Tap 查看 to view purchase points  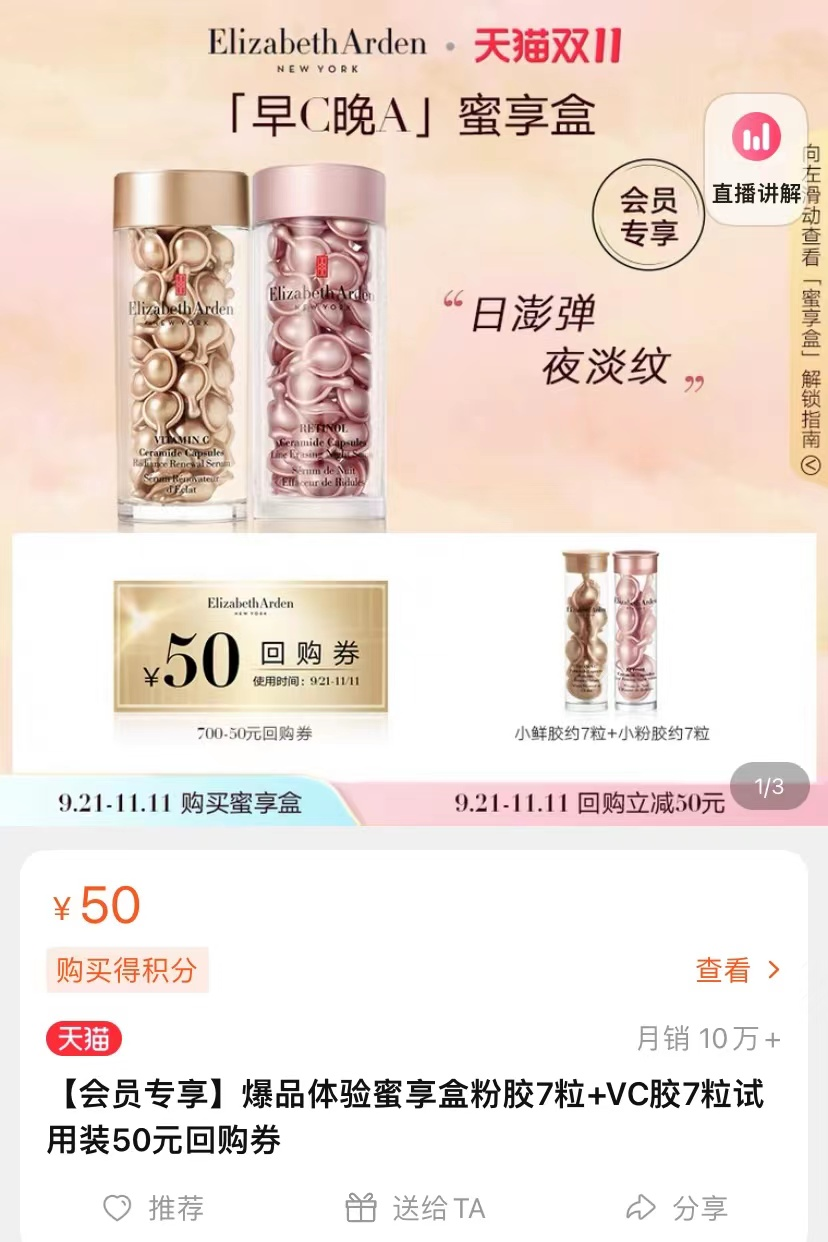(738, 969)
